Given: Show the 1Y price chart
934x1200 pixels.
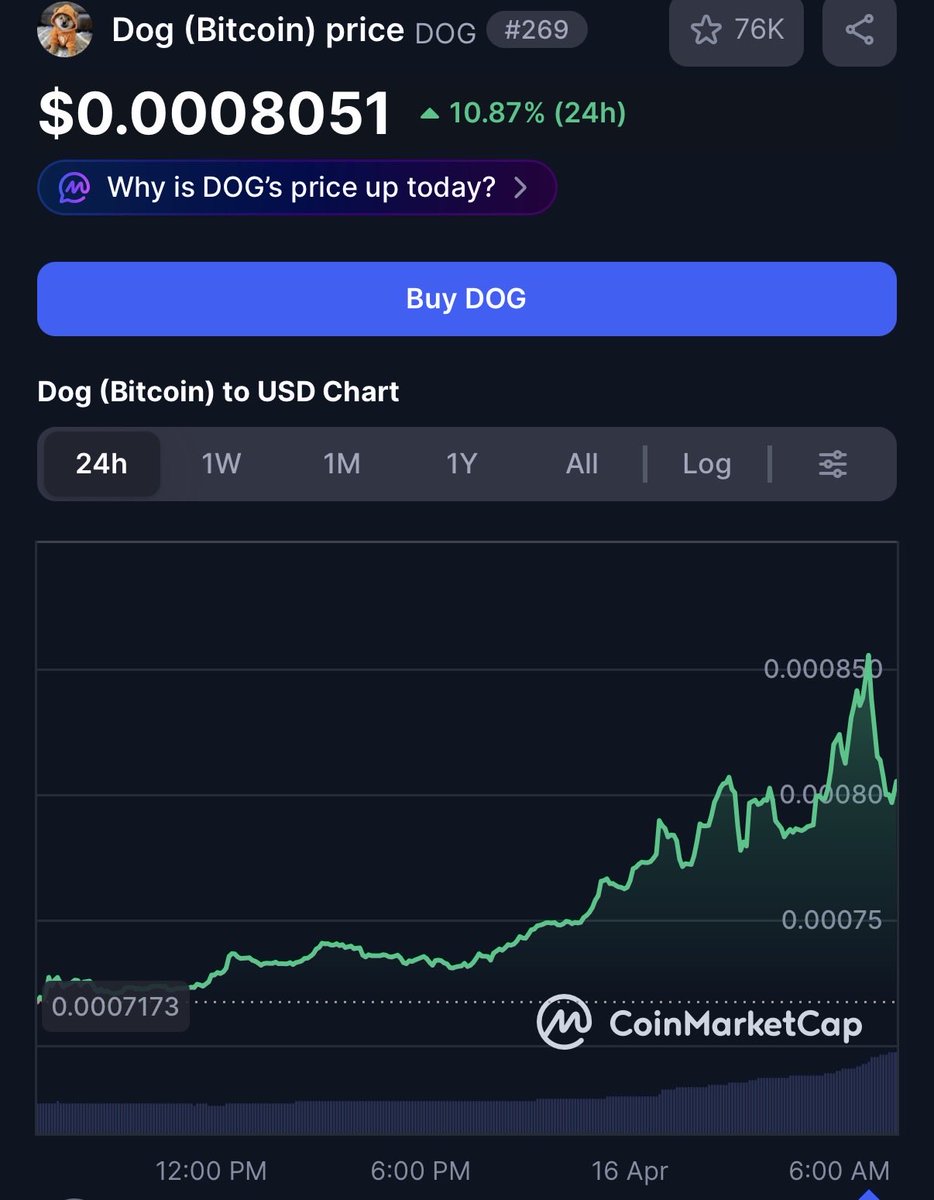Looking at the screenshot, I should 461,464.
